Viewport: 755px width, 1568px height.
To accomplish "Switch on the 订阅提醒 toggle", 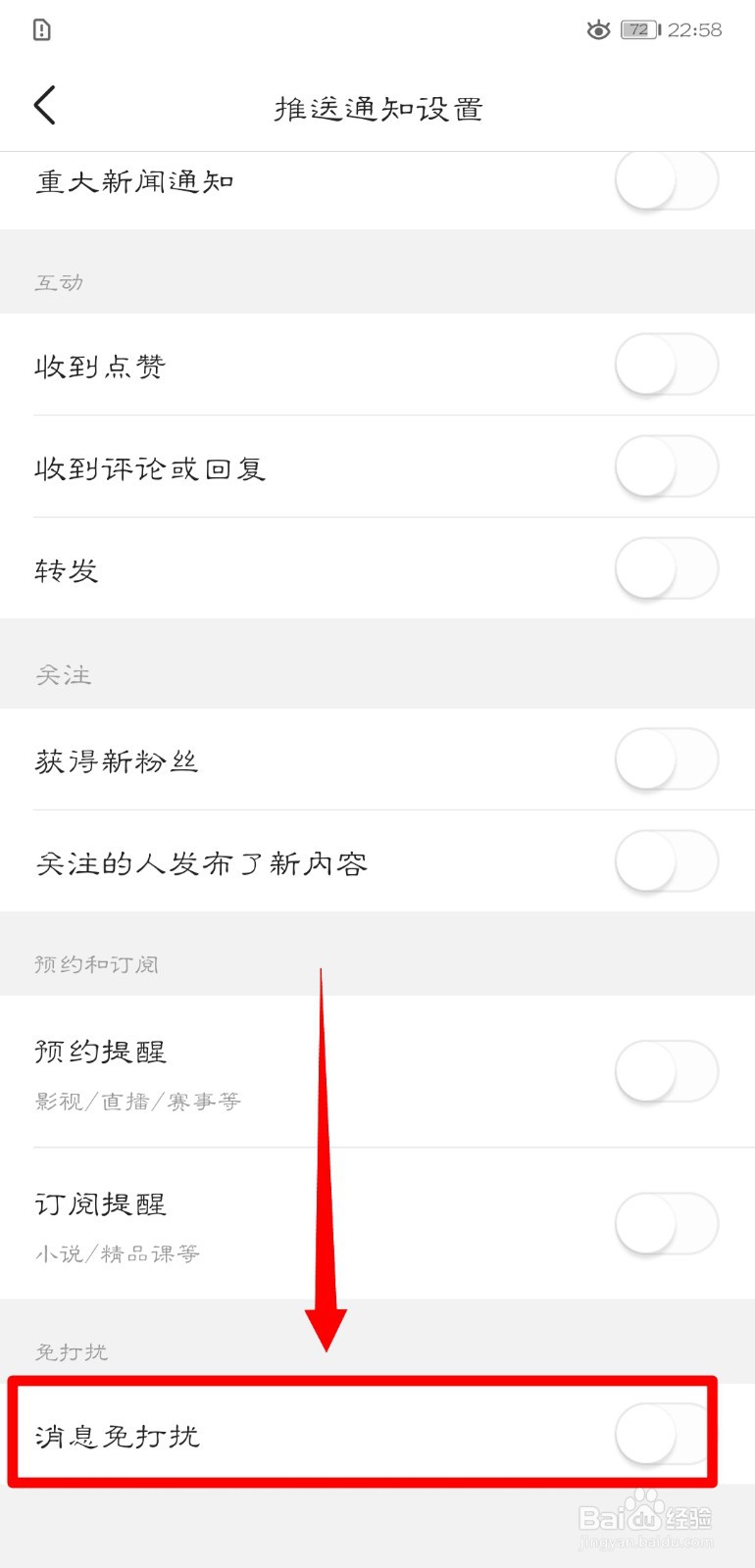I will pos(667,1224).
